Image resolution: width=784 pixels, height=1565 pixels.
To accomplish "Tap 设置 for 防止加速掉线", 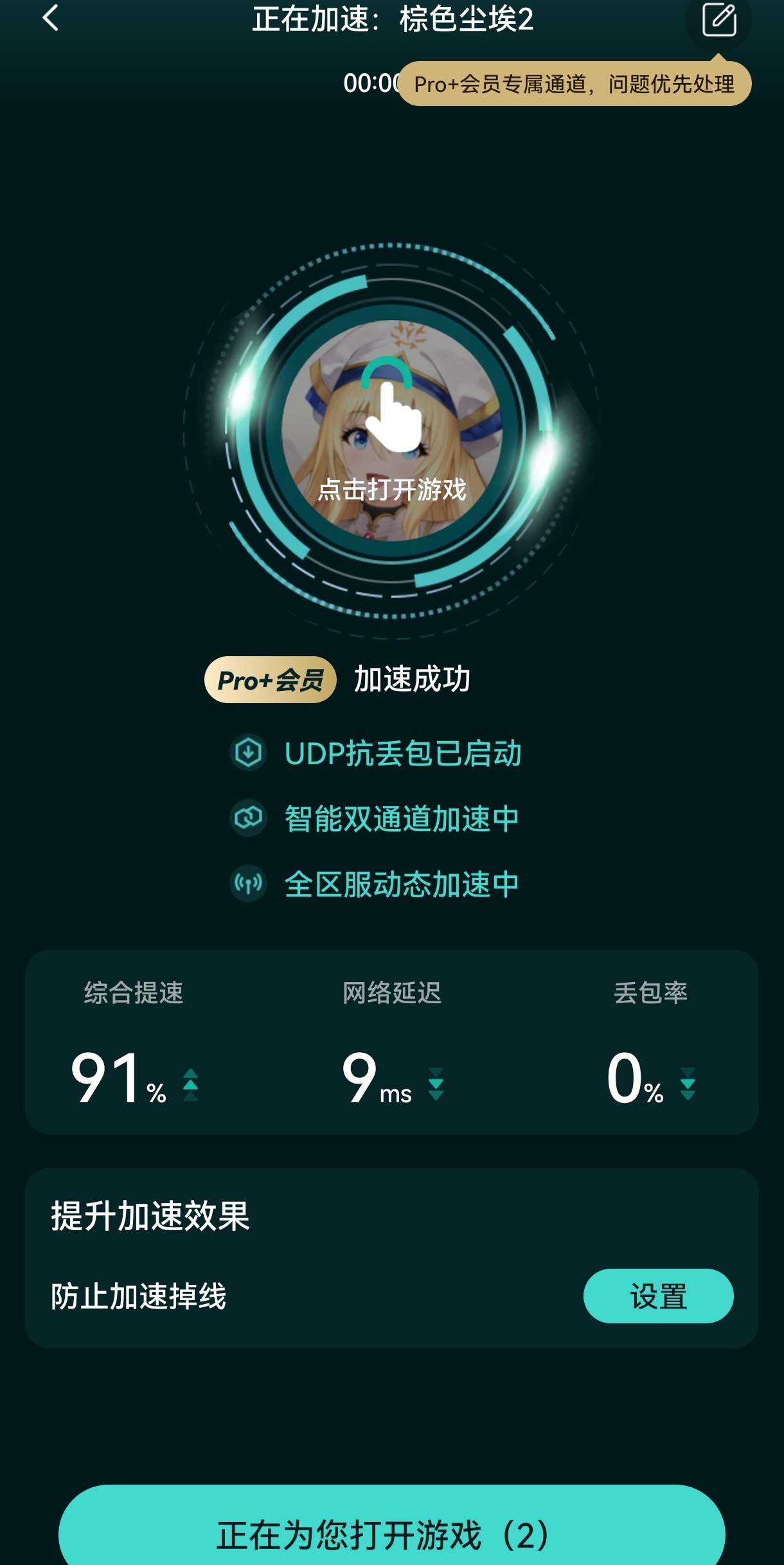I will click(x=658, y=1296).
